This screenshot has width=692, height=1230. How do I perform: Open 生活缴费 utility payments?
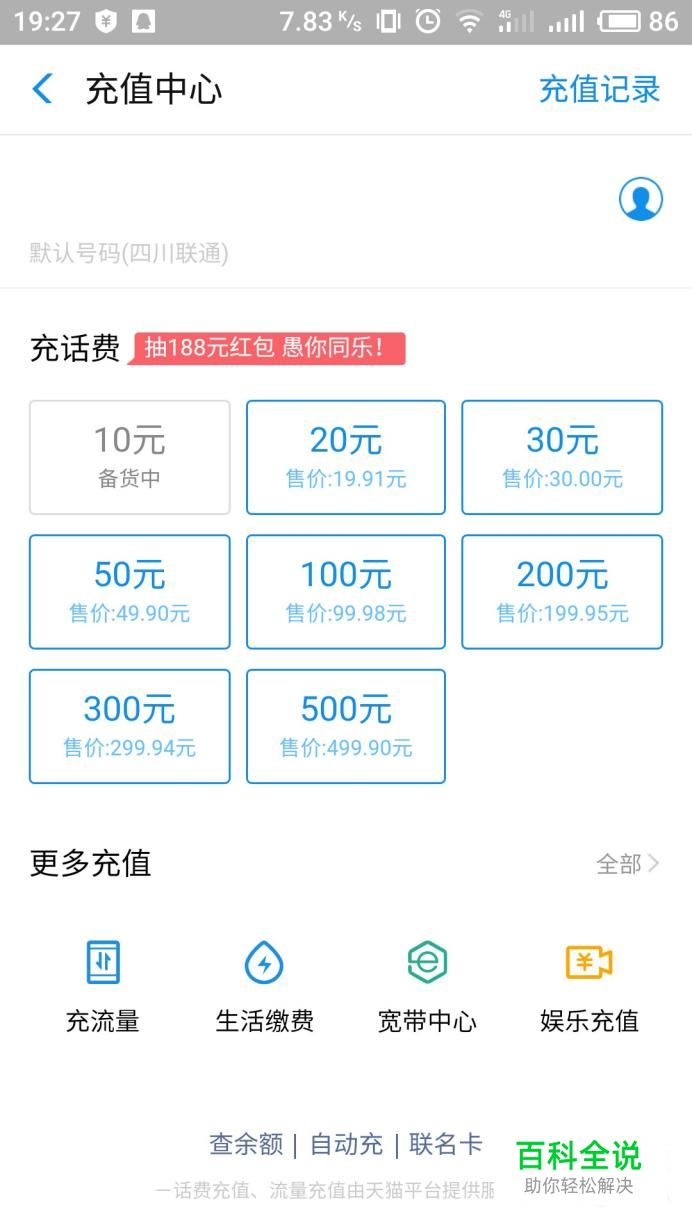(x=264, y=985)
